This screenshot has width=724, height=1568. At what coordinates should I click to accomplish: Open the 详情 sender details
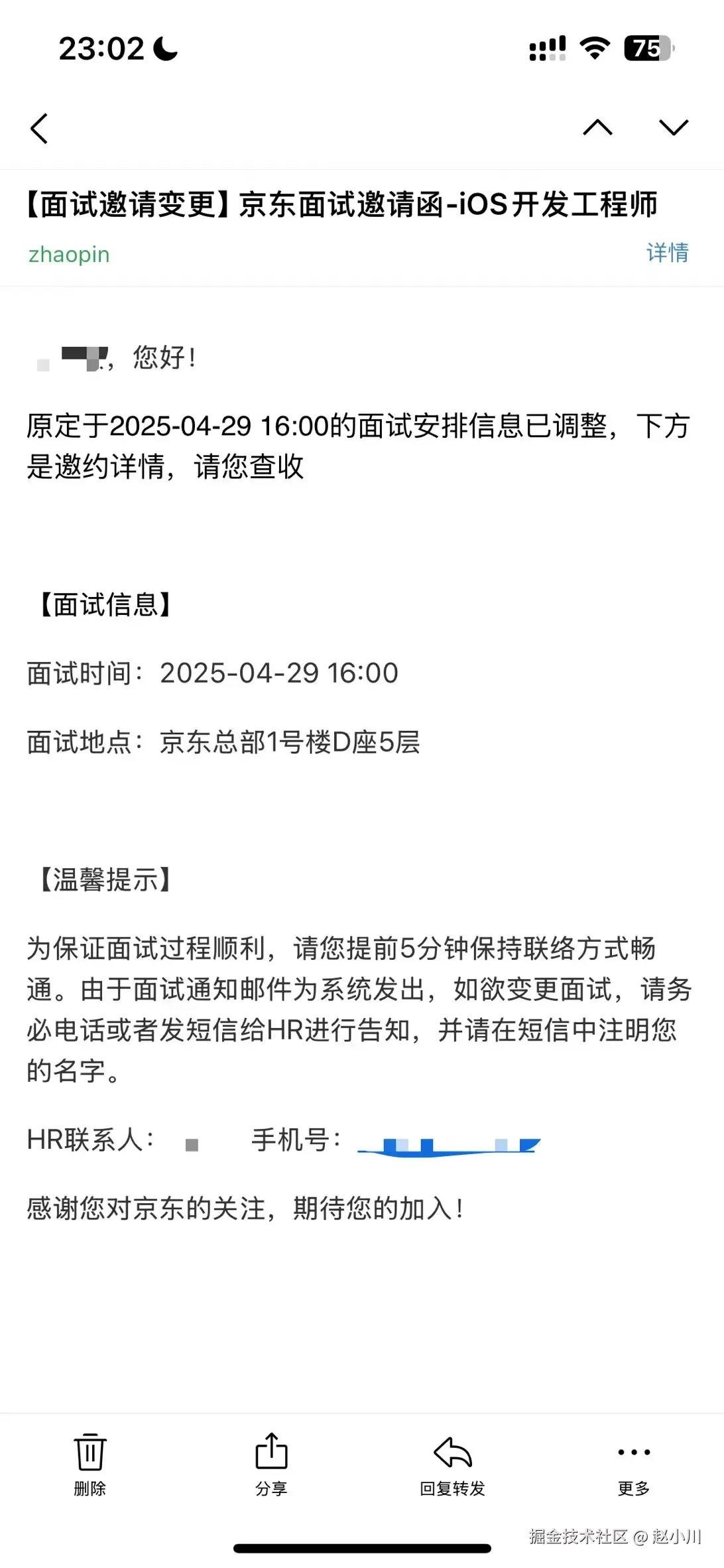667,253
